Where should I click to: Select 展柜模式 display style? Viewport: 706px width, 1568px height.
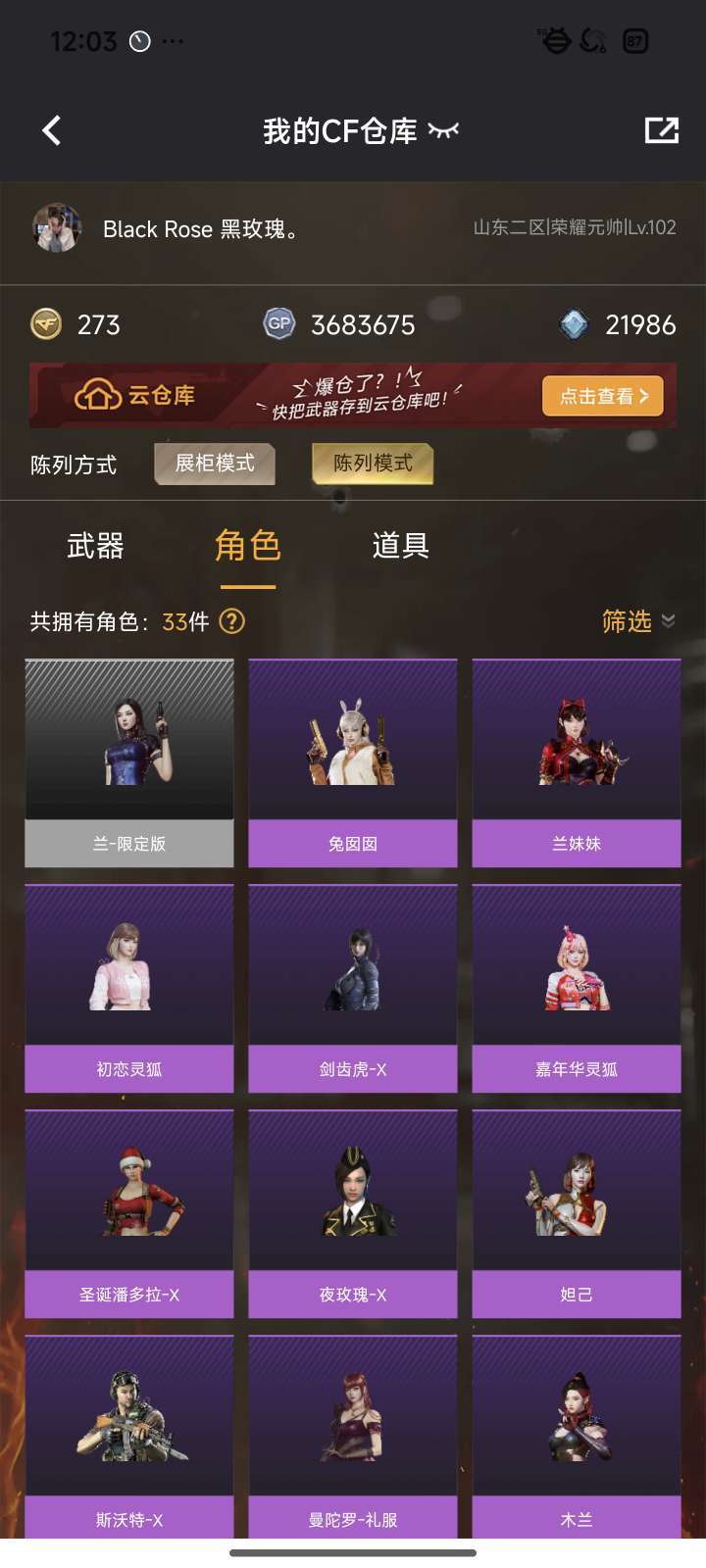pyautogui.click(x=215, y=464)
